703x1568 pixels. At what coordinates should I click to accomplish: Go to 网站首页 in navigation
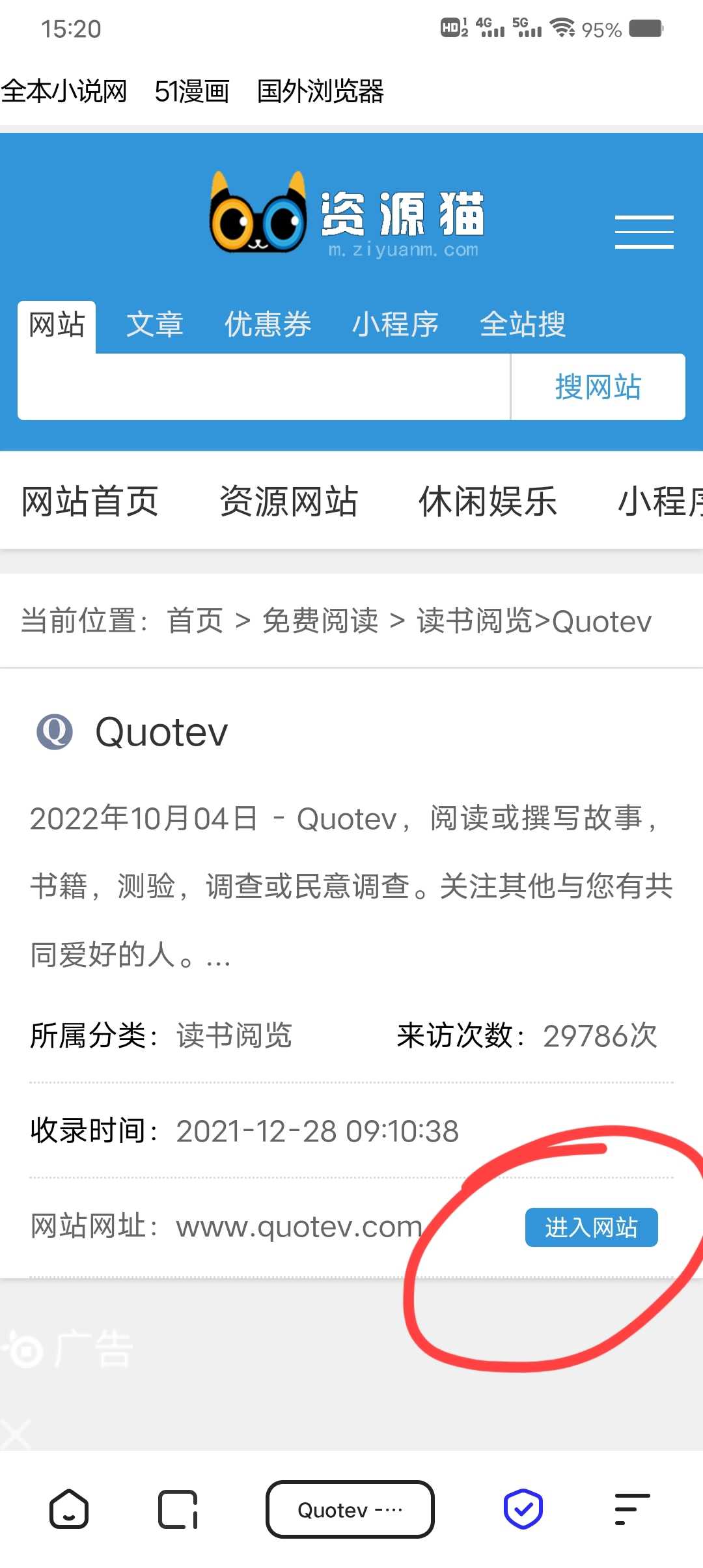90,501
